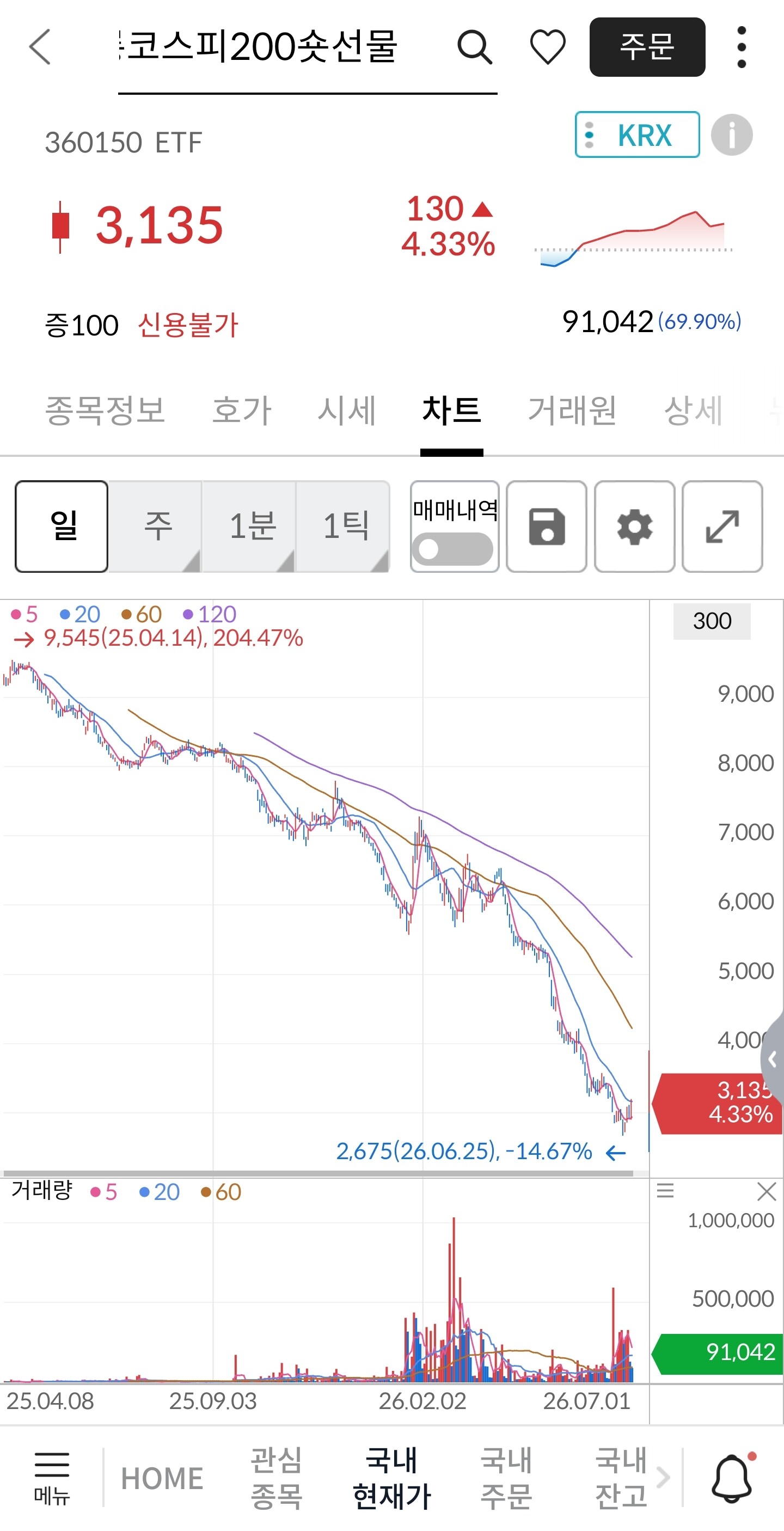784x1531 pixels.
Task: Expand chart to full screen
Action: pos(722,526)
